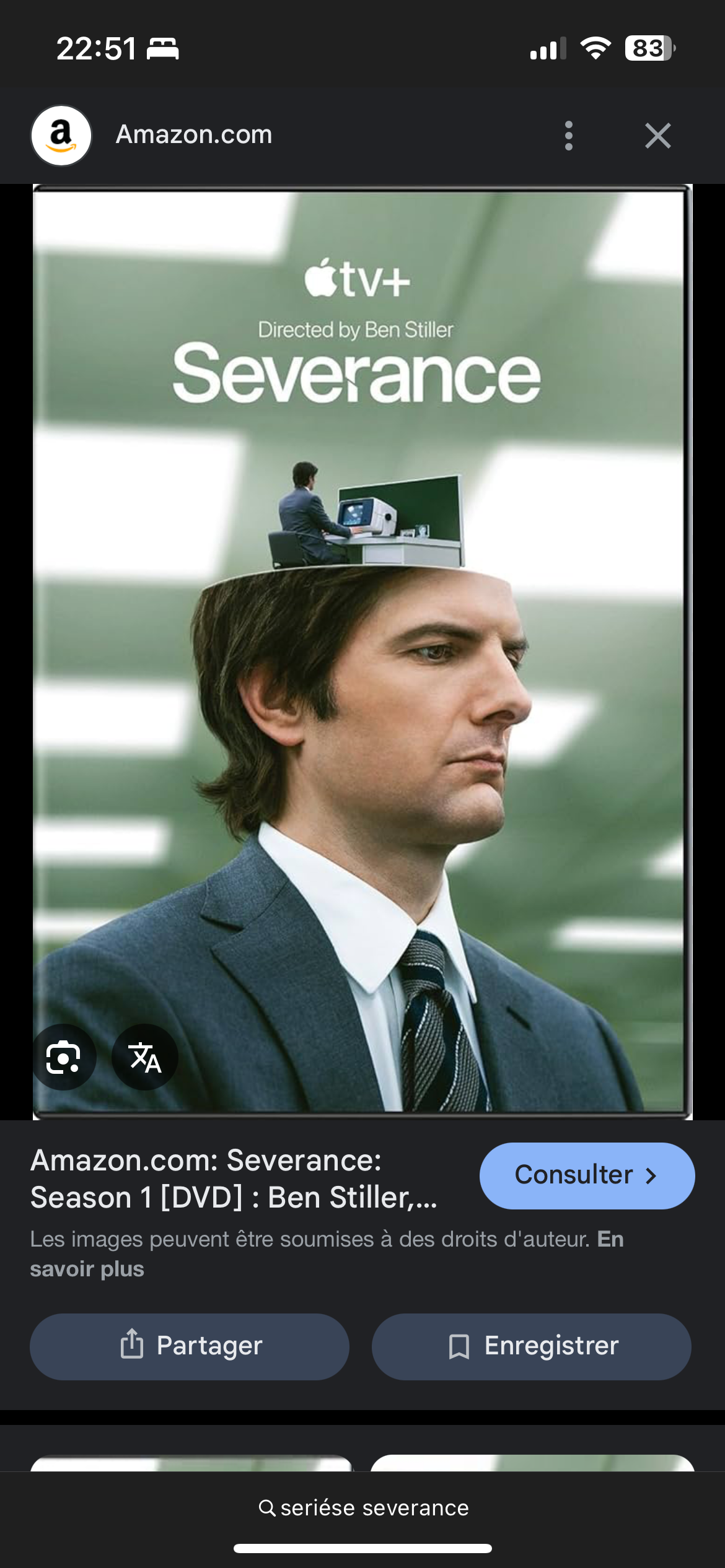
Task: Open the Severance poster image
Action: 362,652
